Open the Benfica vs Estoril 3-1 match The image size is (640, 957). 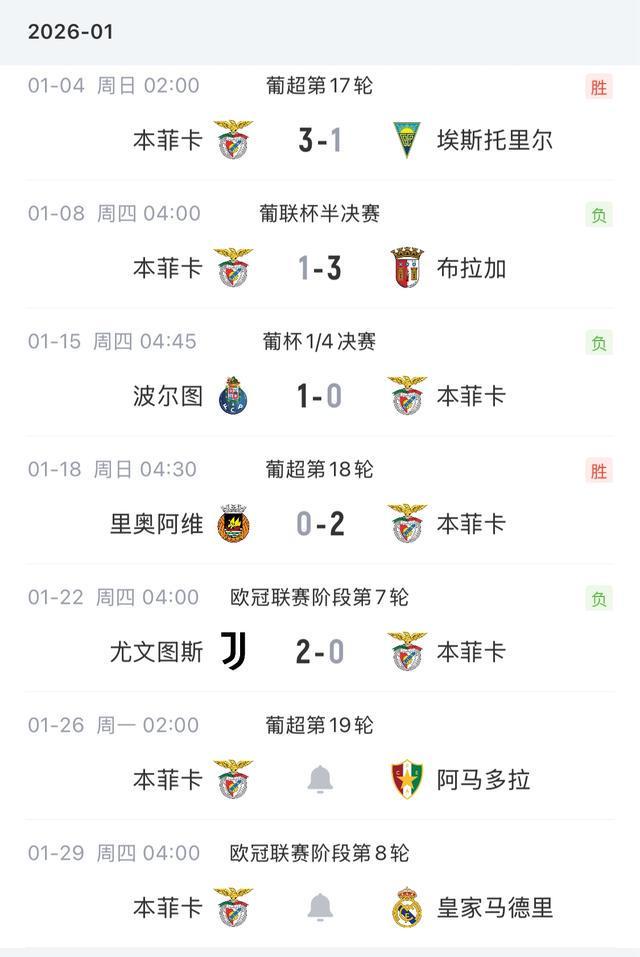pos(320,140)
